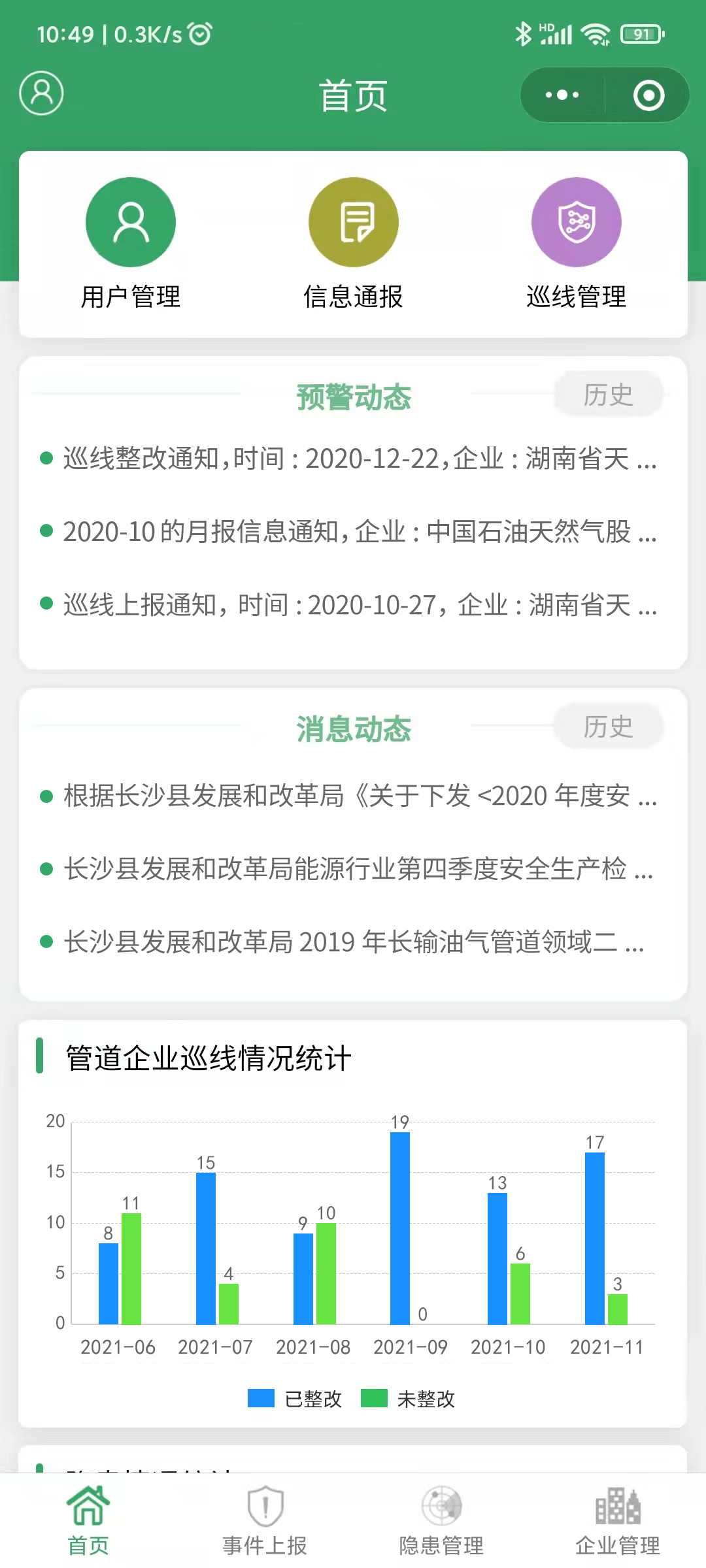This screenshot has height=1568, width=706.
Task: Open the mini program more options menu
Action: click(562, 95)
